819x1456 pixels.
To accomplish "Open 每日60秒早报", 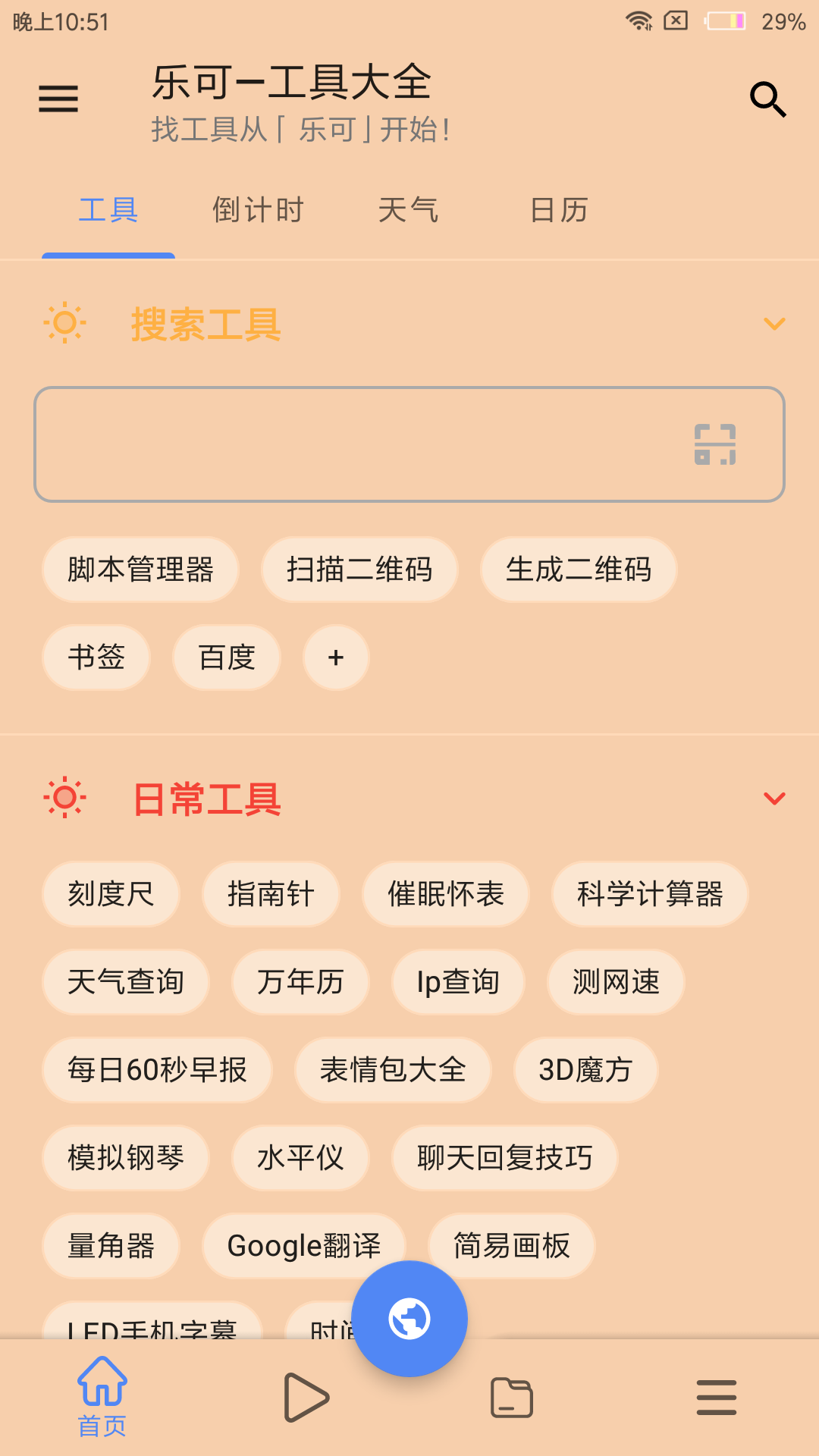I will pos(157,1070).
